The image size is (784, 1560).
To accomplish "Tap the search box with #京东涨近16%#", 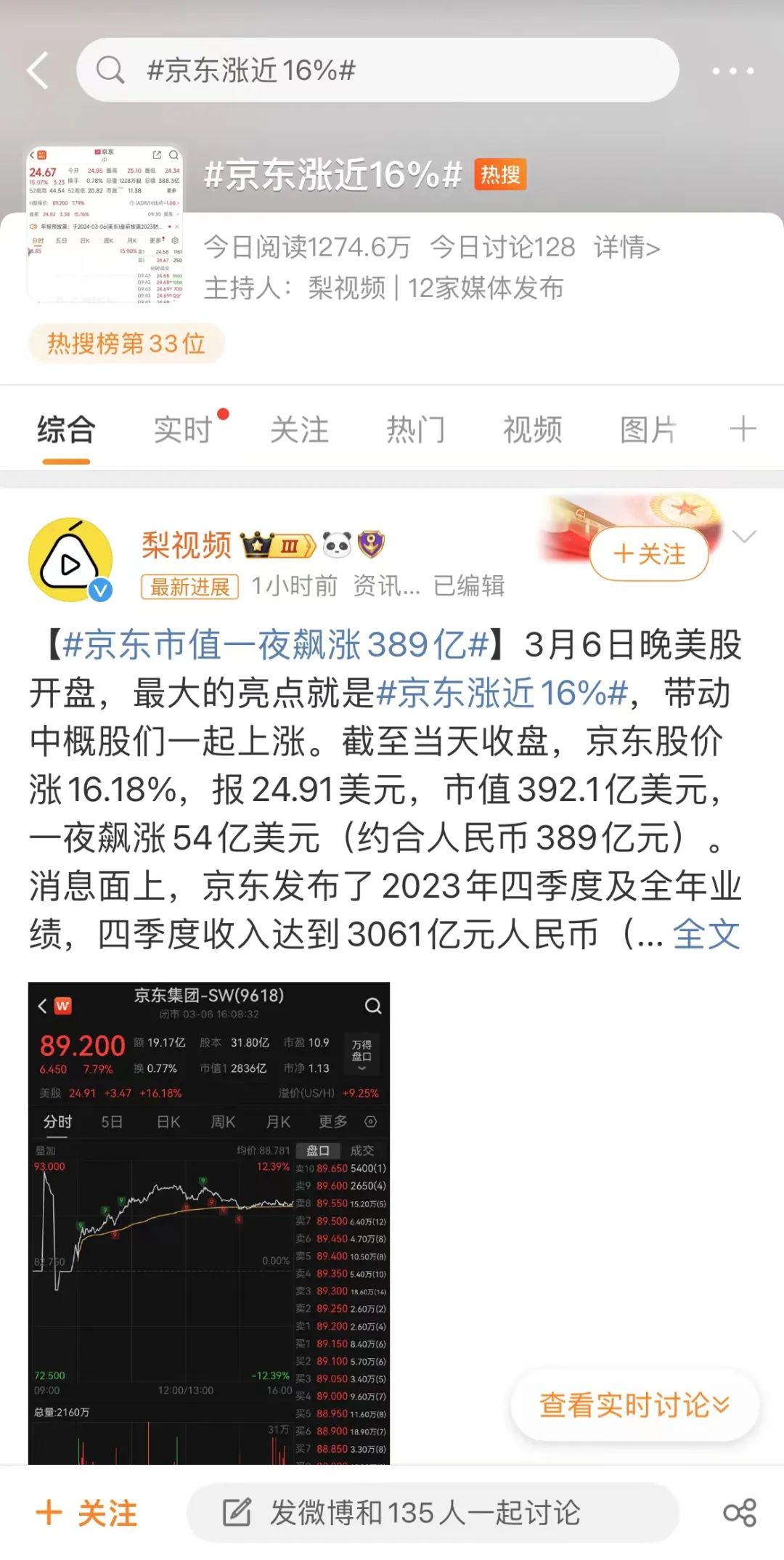I will click(377, 70).
